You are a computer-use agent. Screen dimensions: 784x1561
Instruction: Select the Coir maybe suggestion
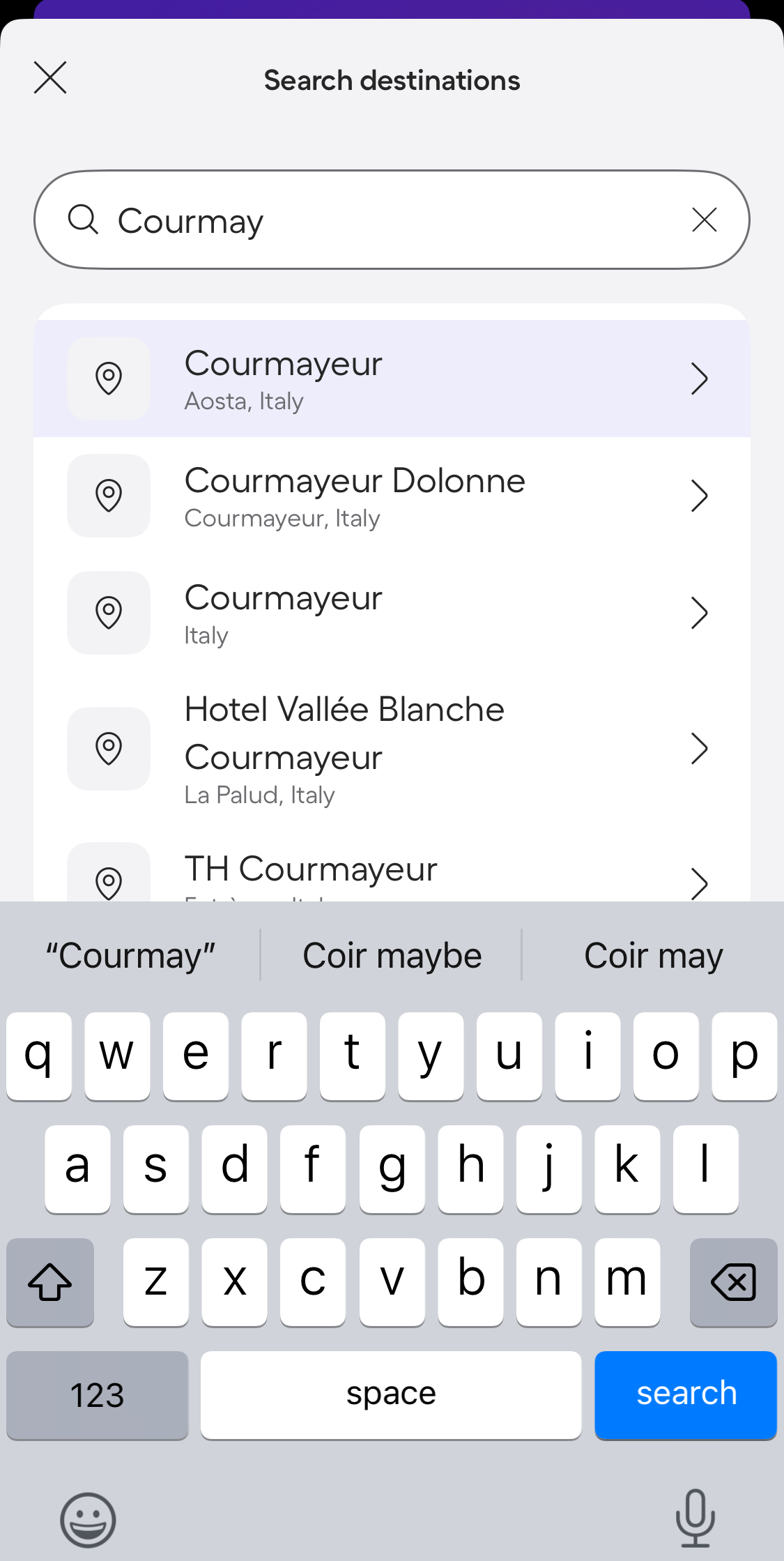(x=391, y=954)
